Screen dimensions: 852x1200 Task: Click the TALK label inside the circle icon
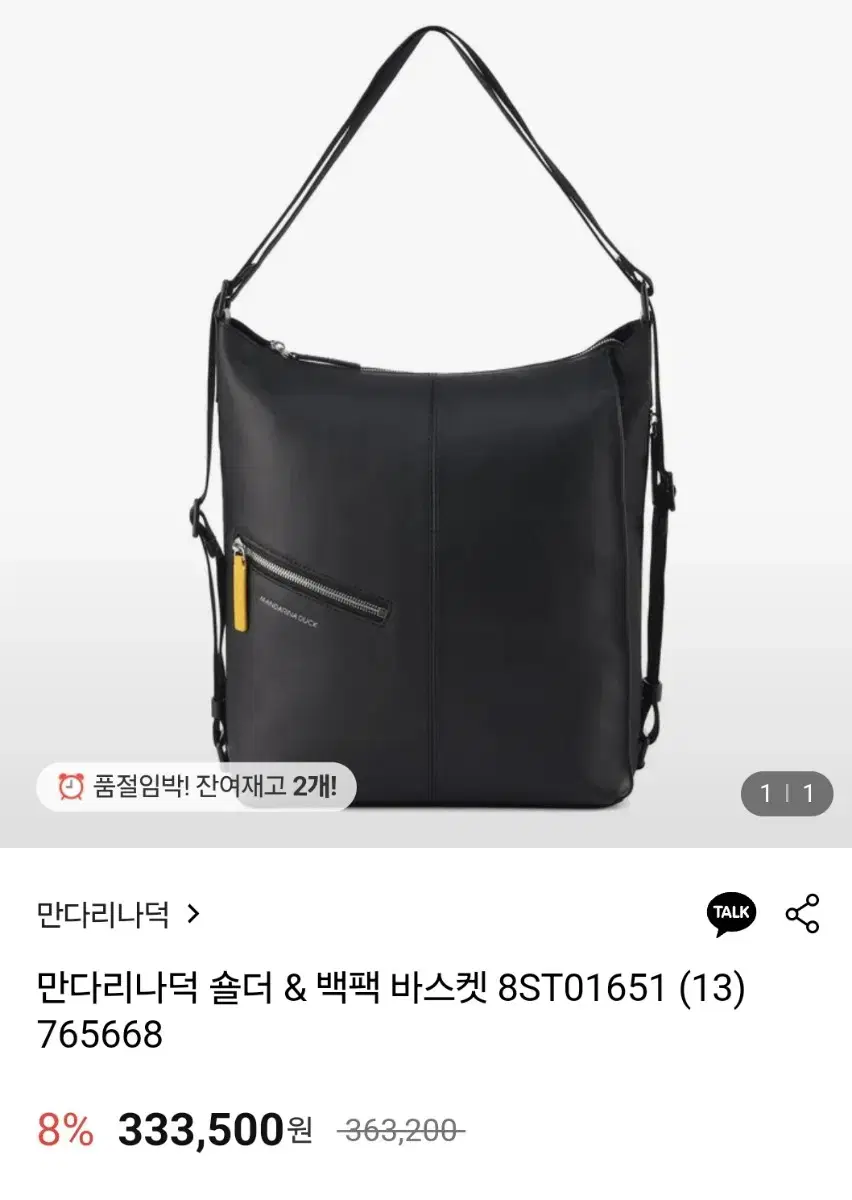pos(731,911)
